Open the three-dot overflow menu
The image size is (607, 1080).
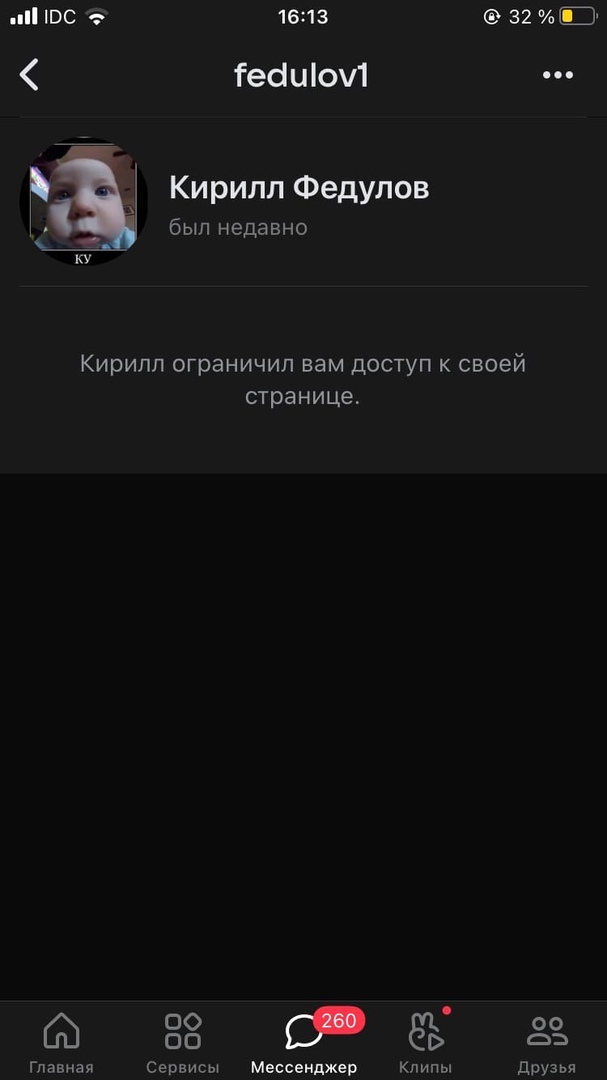click(557, 75)
